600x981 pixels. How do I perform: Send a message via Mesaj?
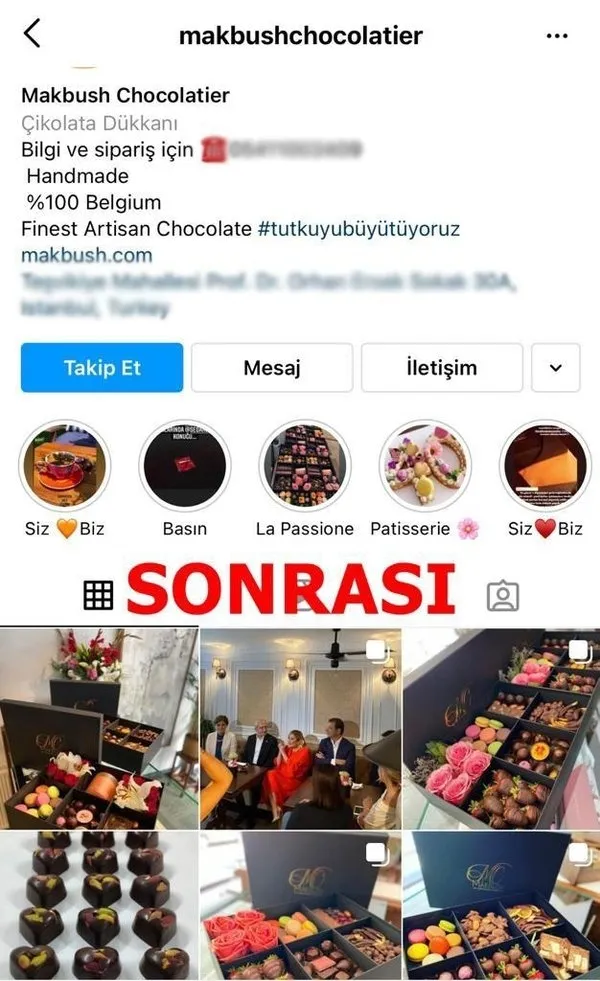coord(272,368)
